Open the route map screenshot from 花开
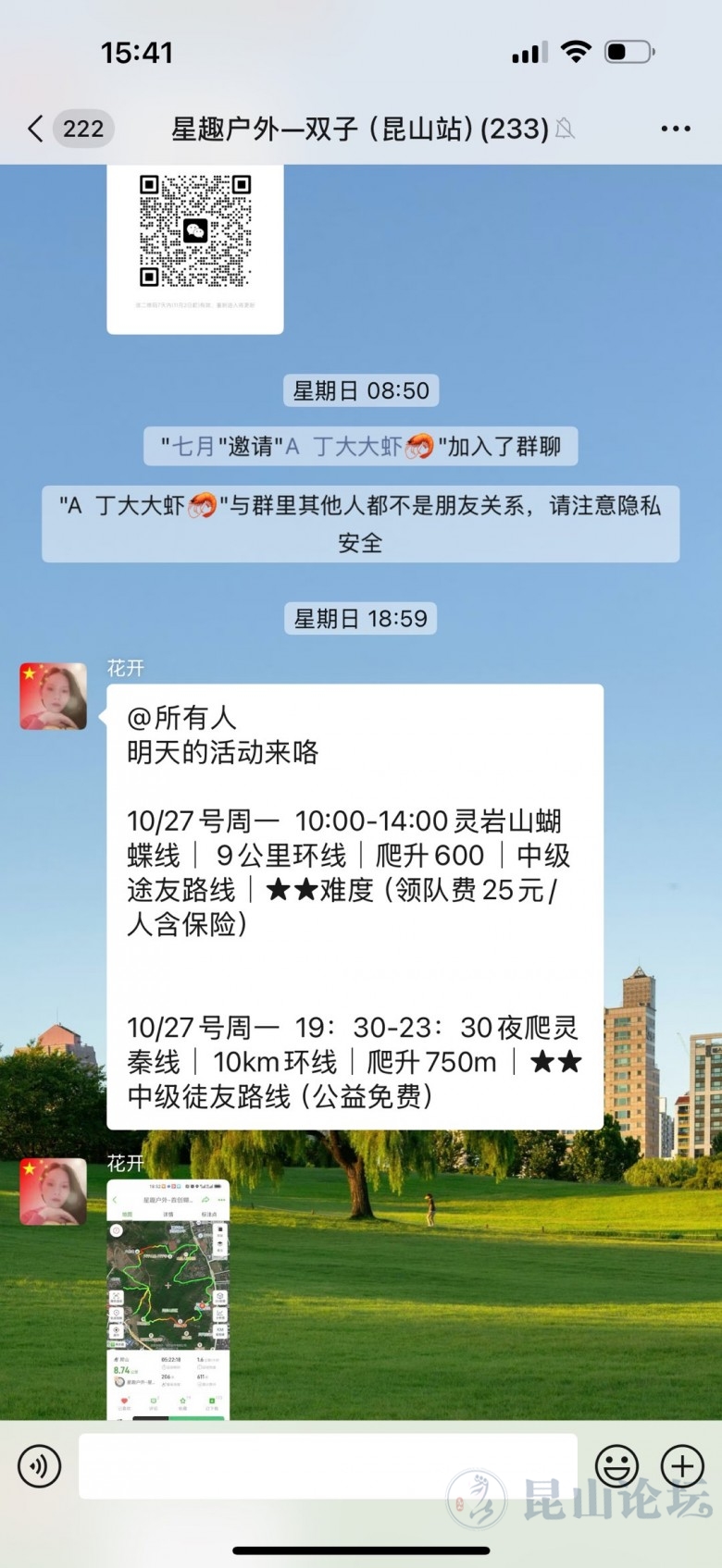 click(x=168, y=1299)
